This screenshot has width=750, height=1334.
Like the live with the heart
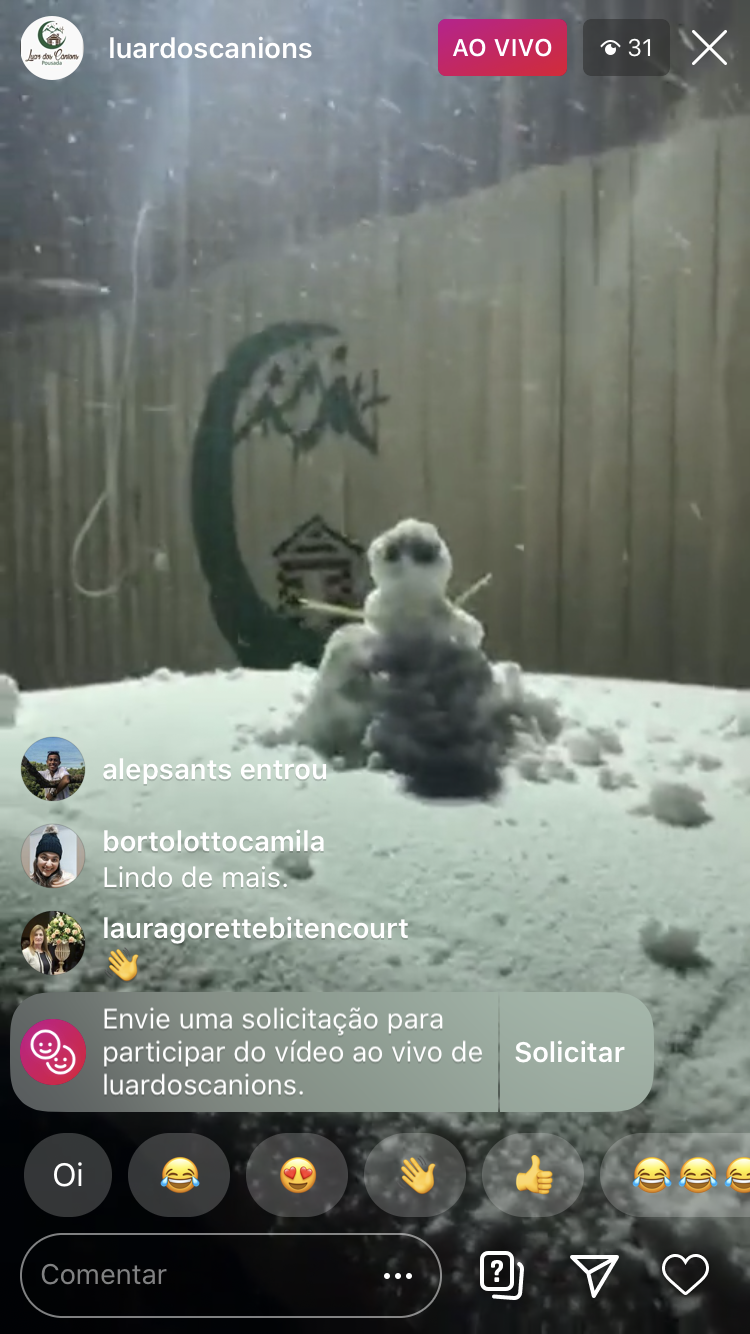pyautogui.click(x=686, y=1275)
